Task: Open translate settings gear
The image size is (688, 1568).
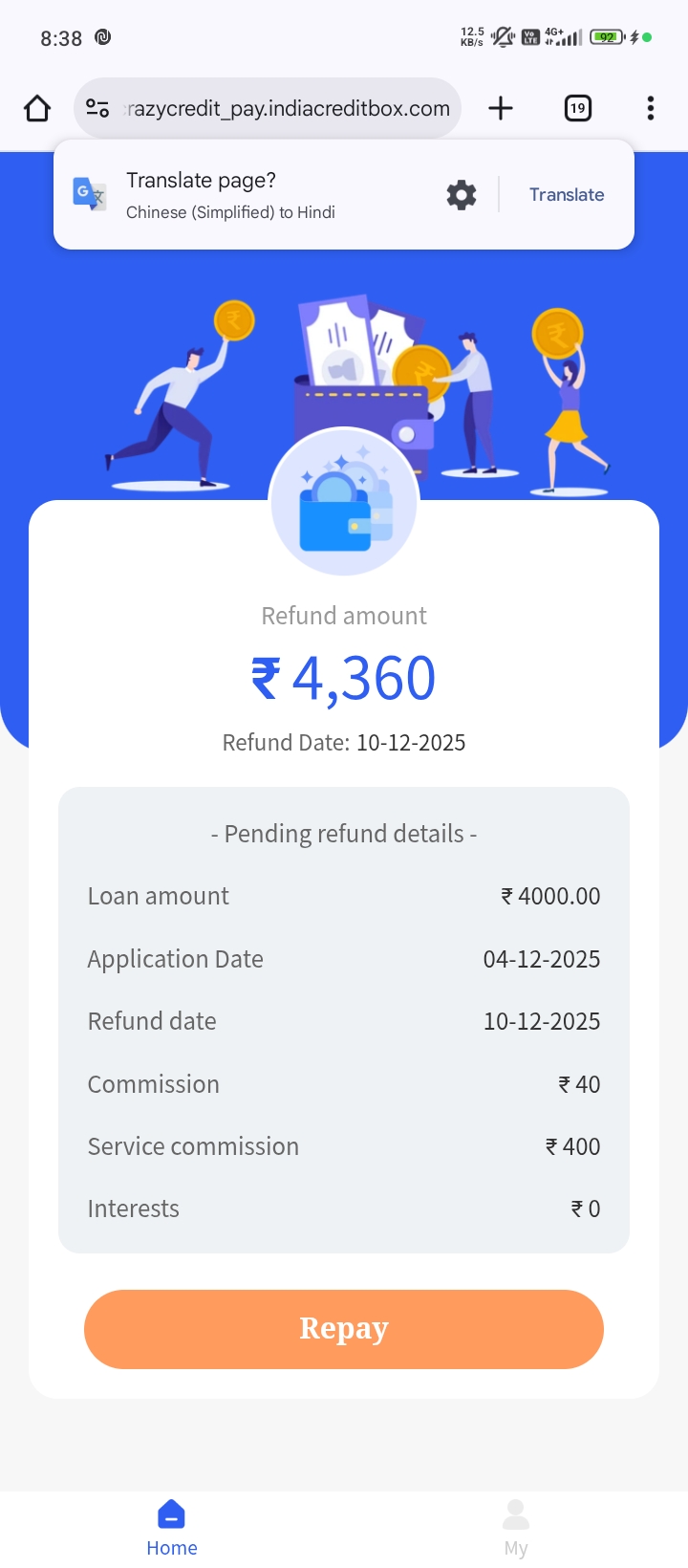Action: pos(462,195)
